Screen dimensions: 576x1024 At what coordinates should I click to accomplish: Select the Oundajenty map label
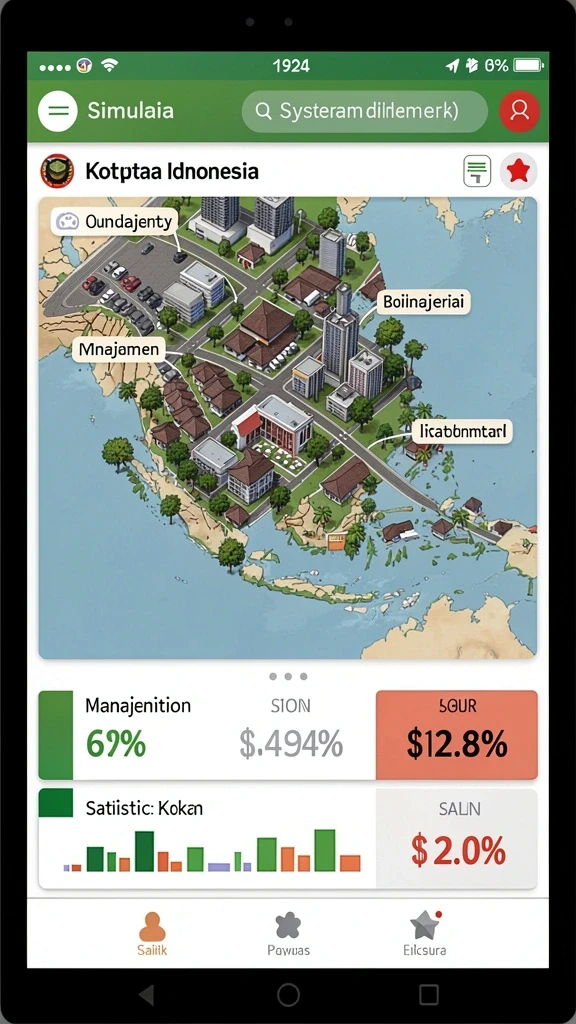(114, 221)
